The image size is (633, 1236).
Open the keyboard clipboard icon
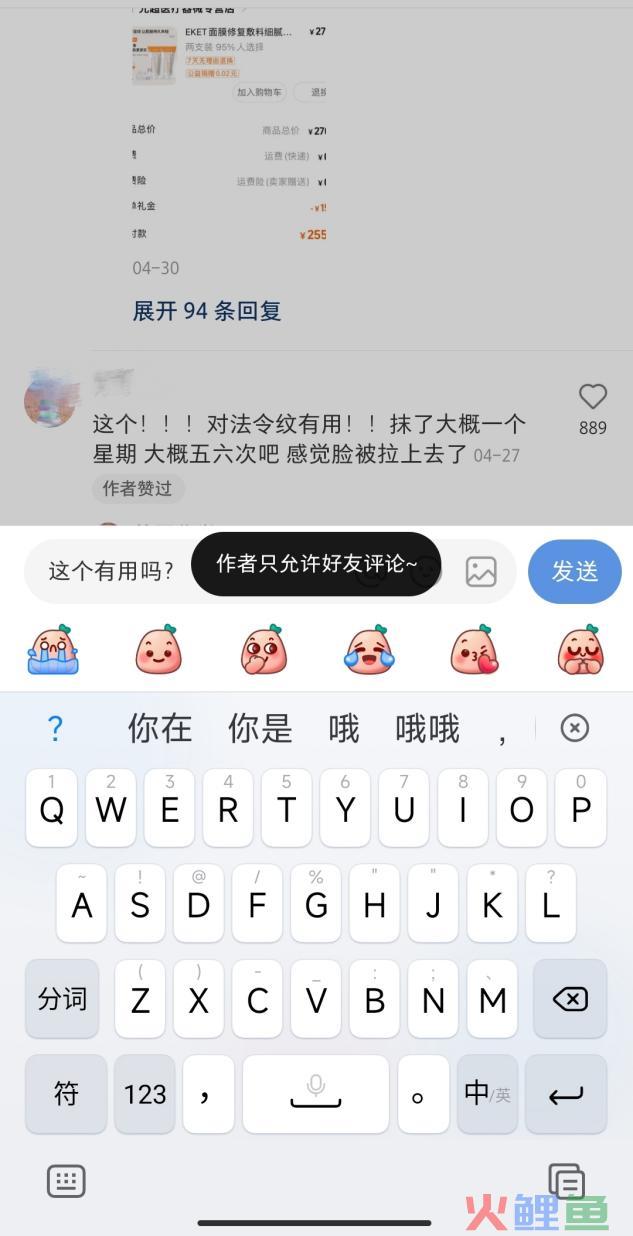(566, 1181)
